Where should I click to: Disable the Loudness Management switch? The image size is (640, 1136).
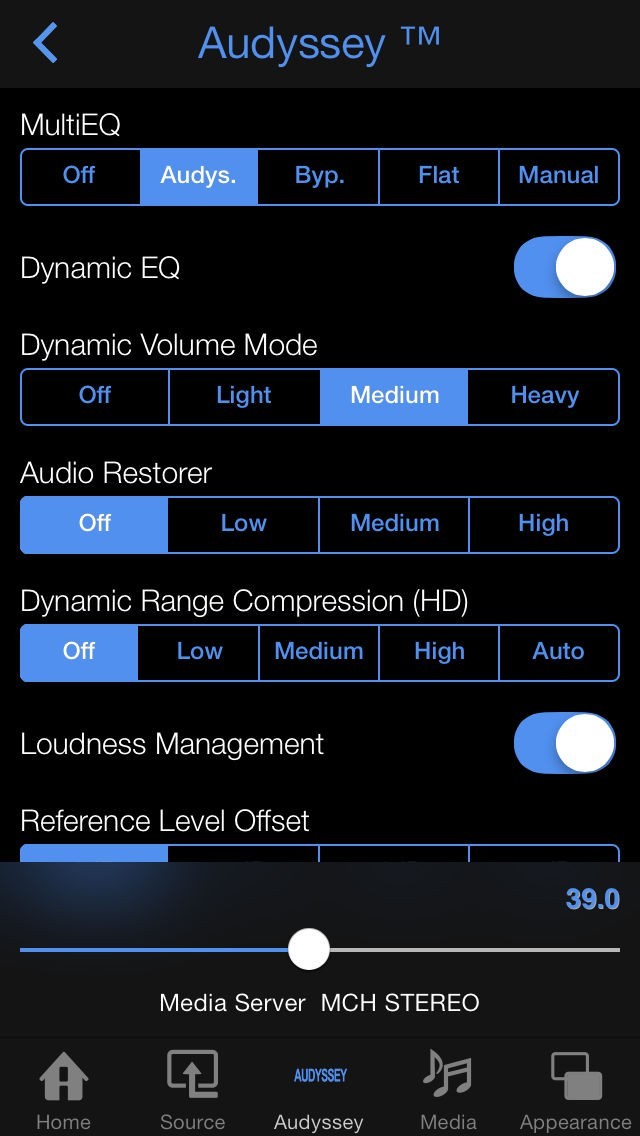pos(564,744)
